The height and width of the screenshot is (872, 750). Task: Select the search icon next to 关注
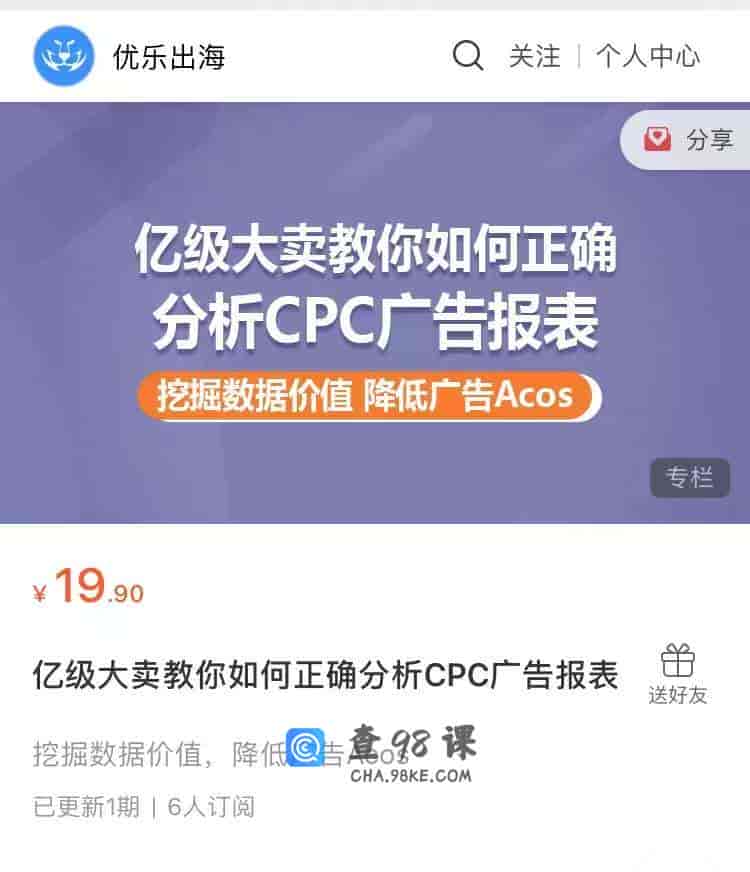click(x=466, y=56)
